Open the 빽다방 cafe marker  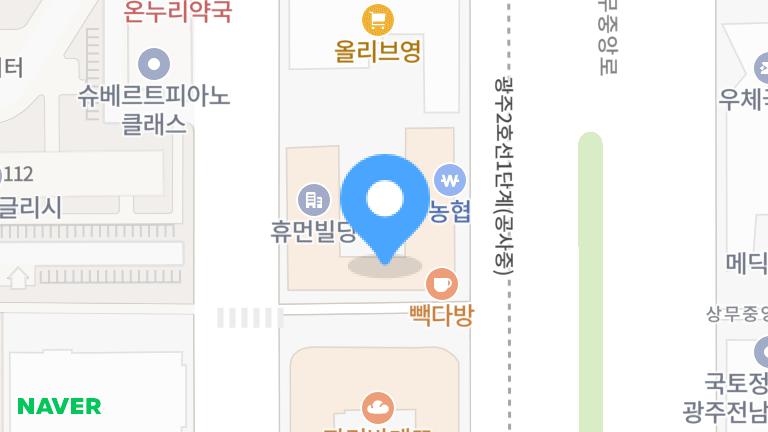[x=441, y=284]
